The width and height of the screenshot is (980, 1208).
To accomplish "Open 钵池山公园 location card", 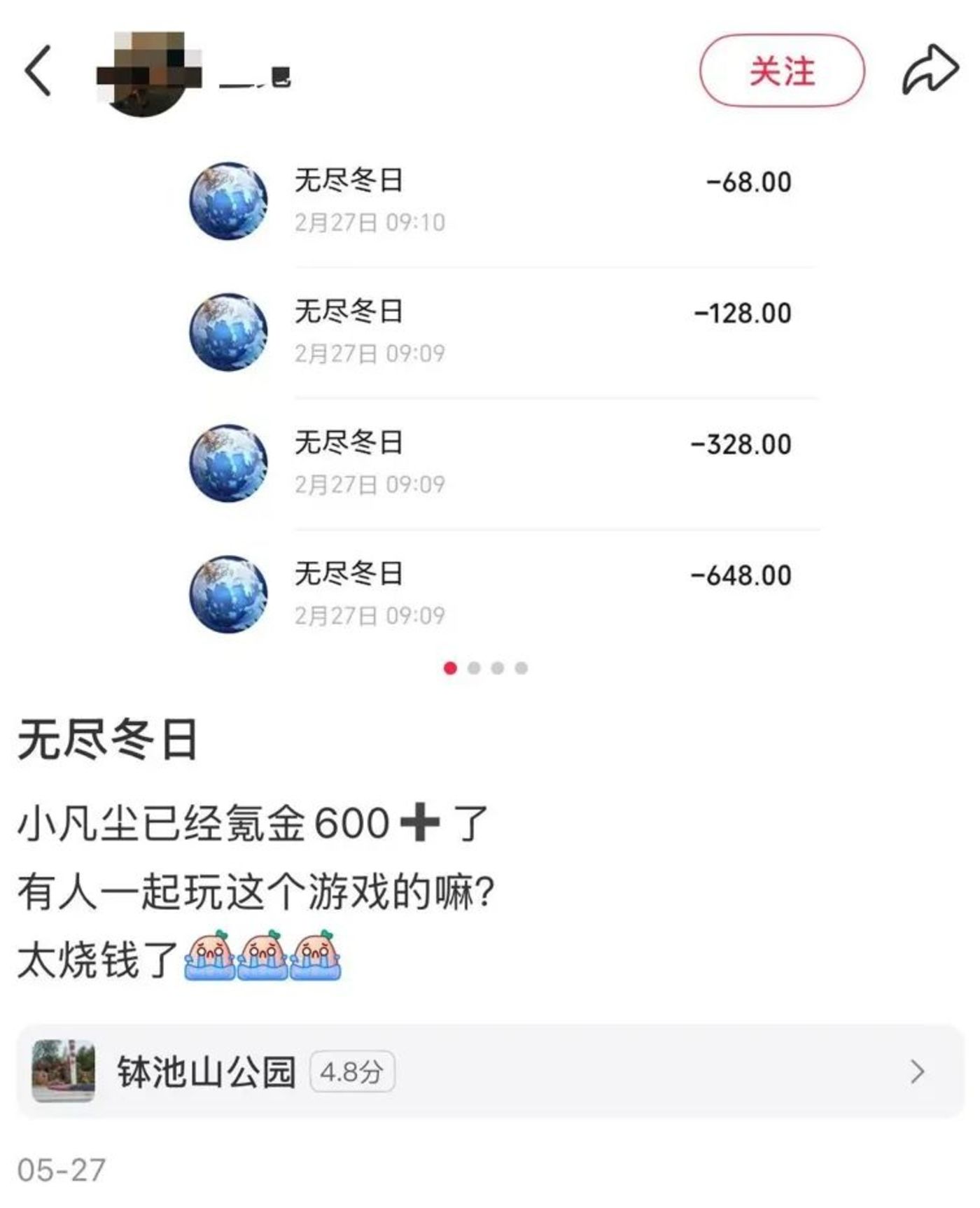I will [x=490, y=1072].
